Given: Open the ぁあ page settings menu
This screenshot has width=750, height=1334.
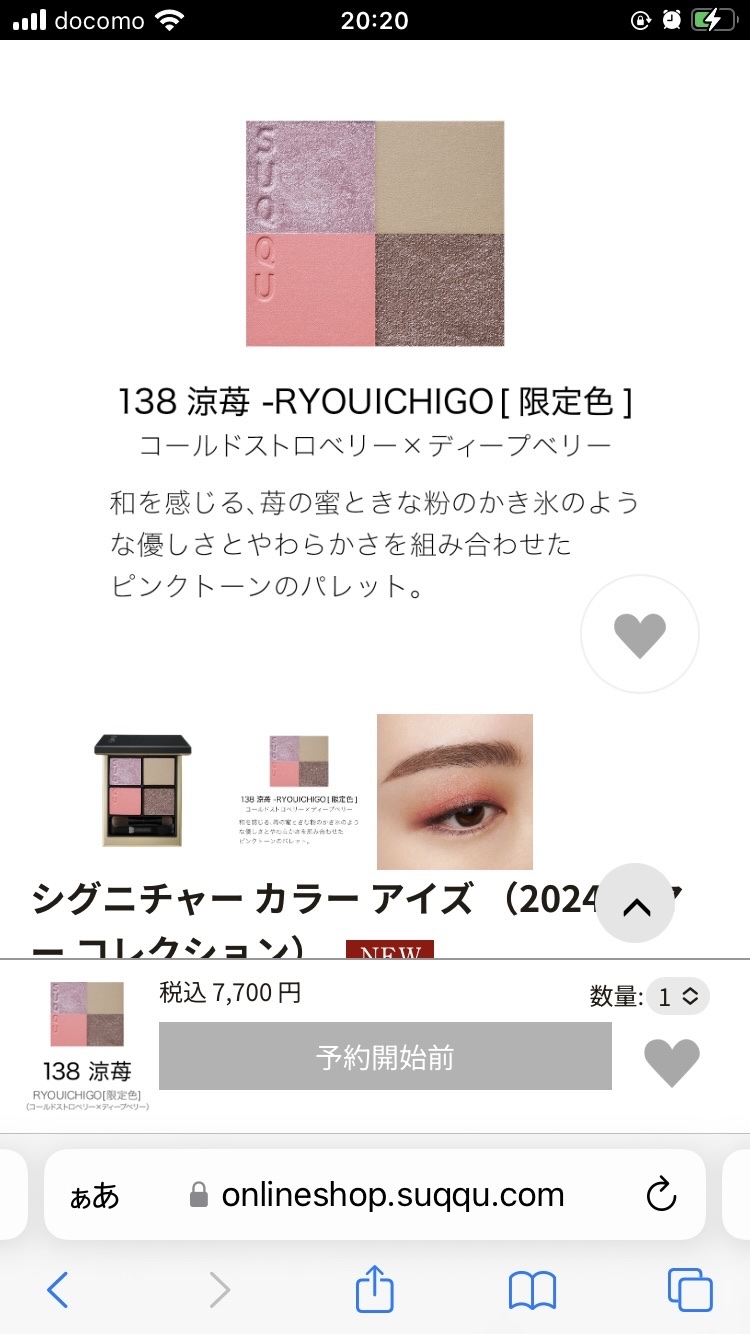Looking at the screenshot, I should (95, 1195).
